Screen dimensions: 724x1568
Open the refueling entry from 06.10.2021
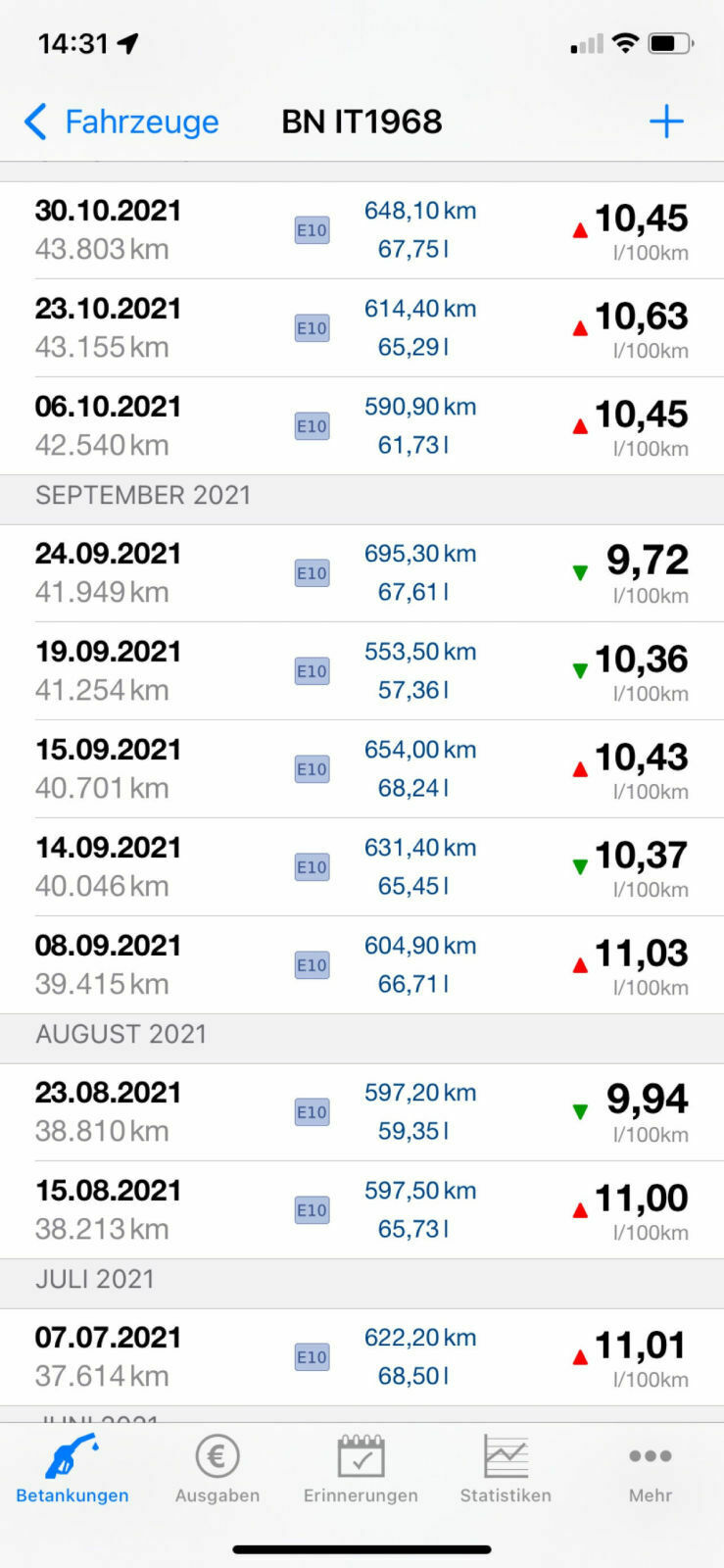[x=362, y=426]
